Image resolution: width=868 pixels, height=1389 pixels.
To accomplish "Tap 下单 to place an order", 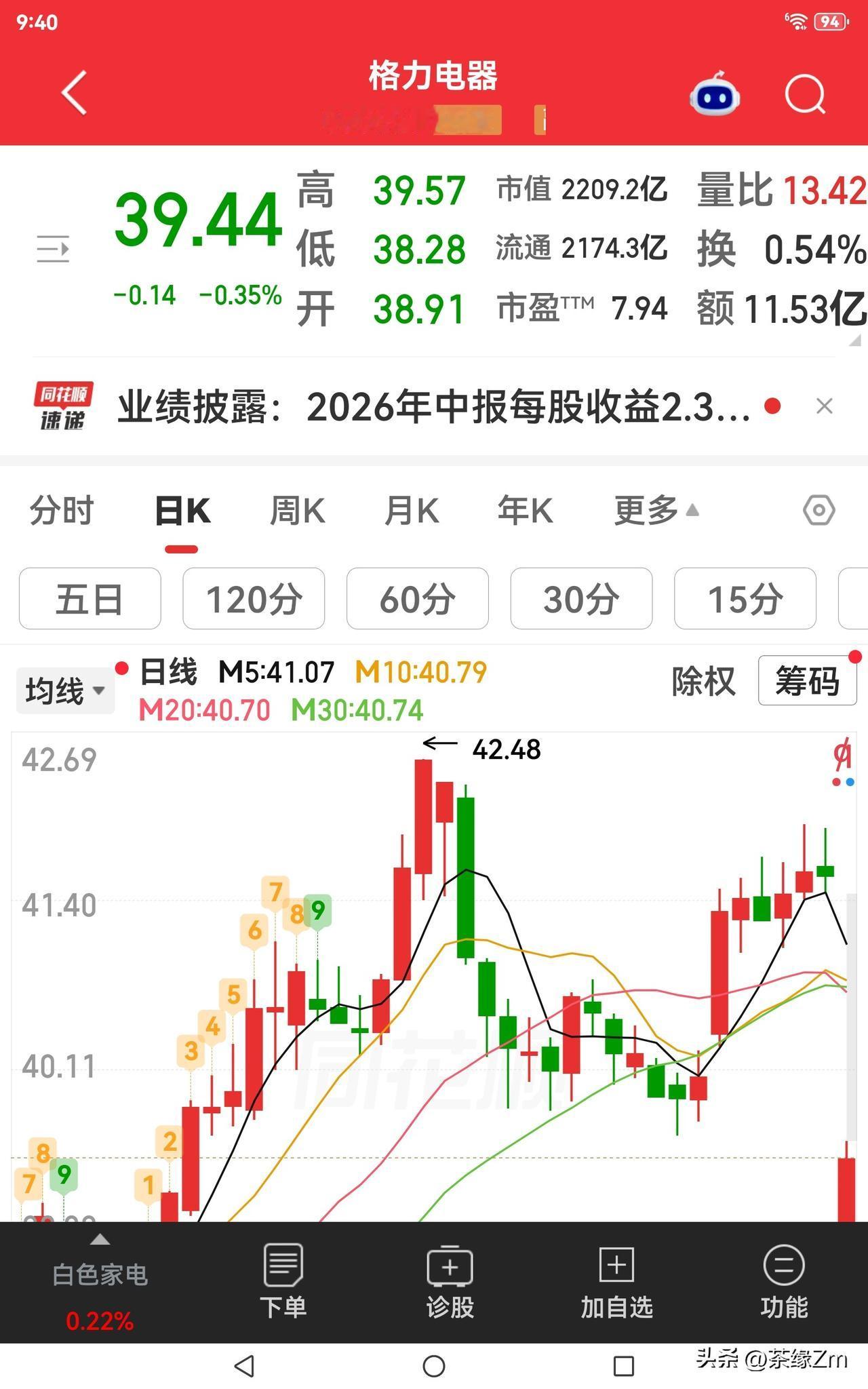I will tap(283, 1282).
